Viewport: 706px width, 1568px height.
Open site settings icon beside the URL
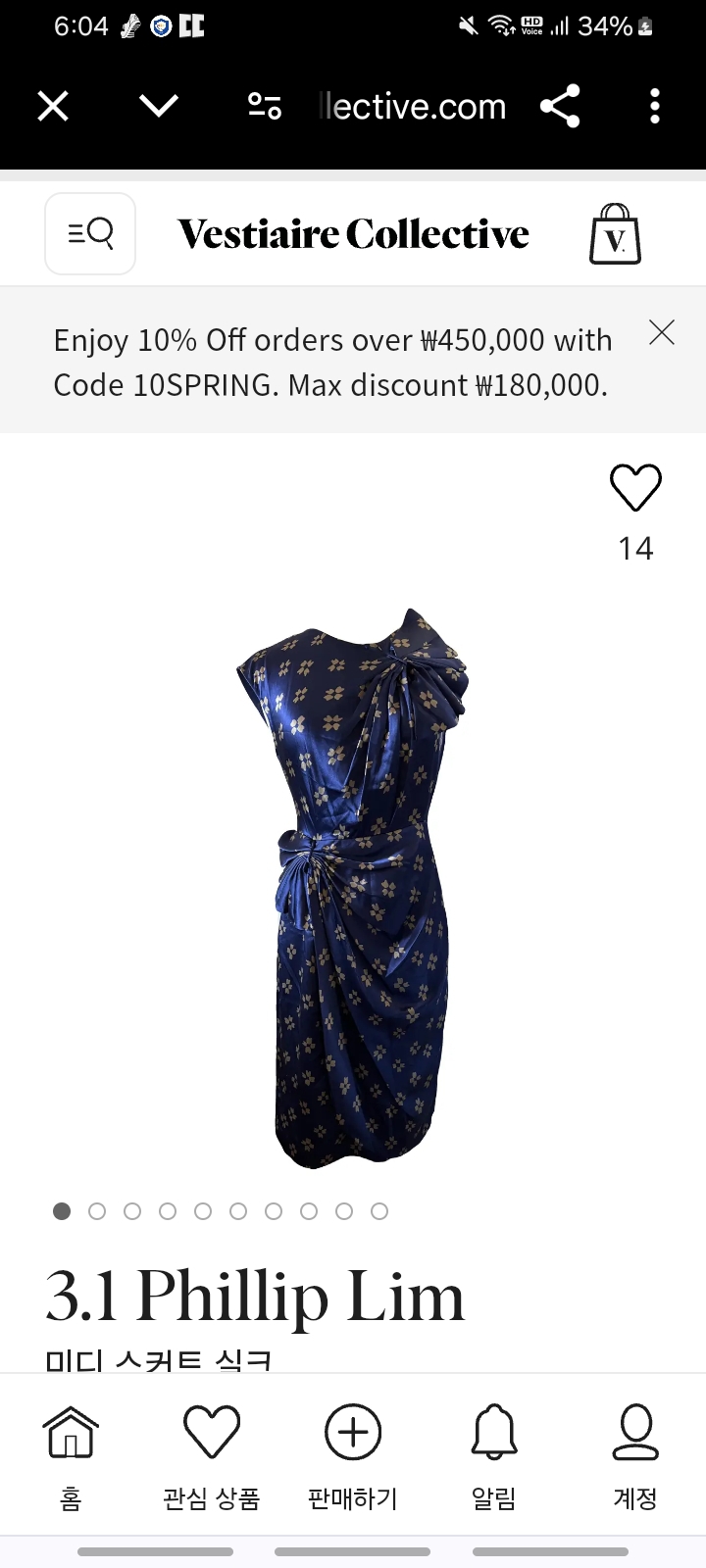click(265, 106)
